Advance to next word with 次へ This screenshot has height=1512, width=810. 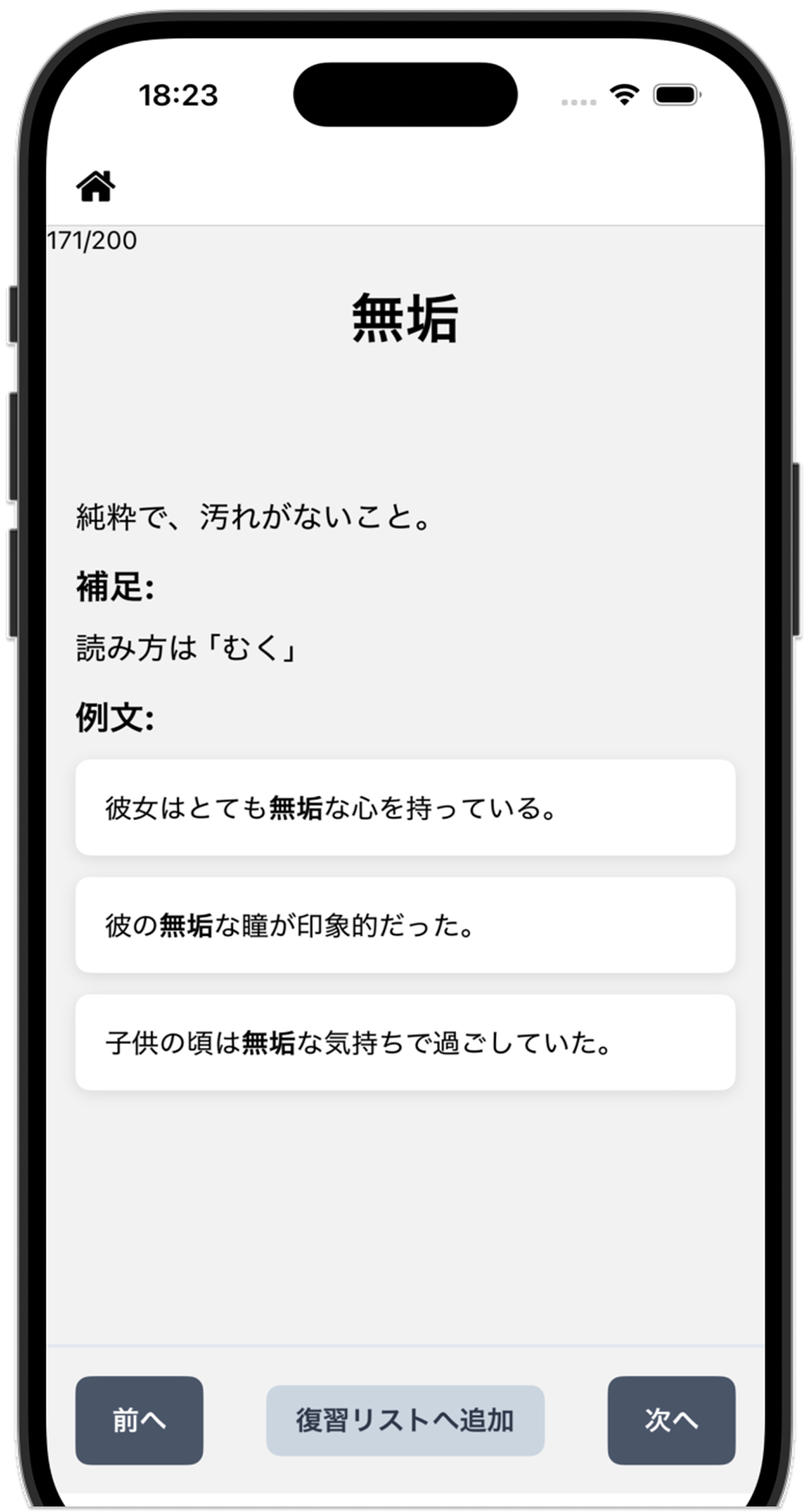(671, 1421)
